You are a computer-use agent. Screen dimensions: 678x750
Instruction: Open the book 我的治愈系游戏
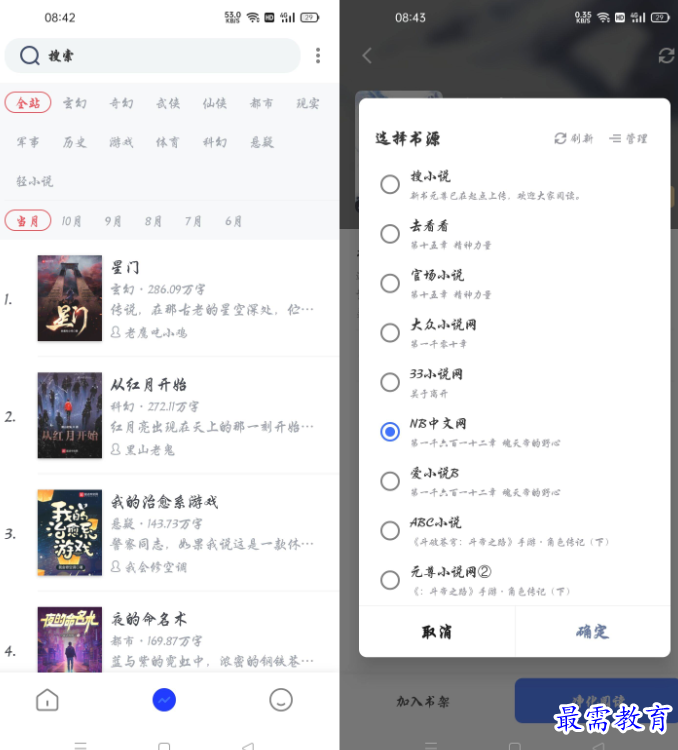pyautogui.click(x=180, y=532)
